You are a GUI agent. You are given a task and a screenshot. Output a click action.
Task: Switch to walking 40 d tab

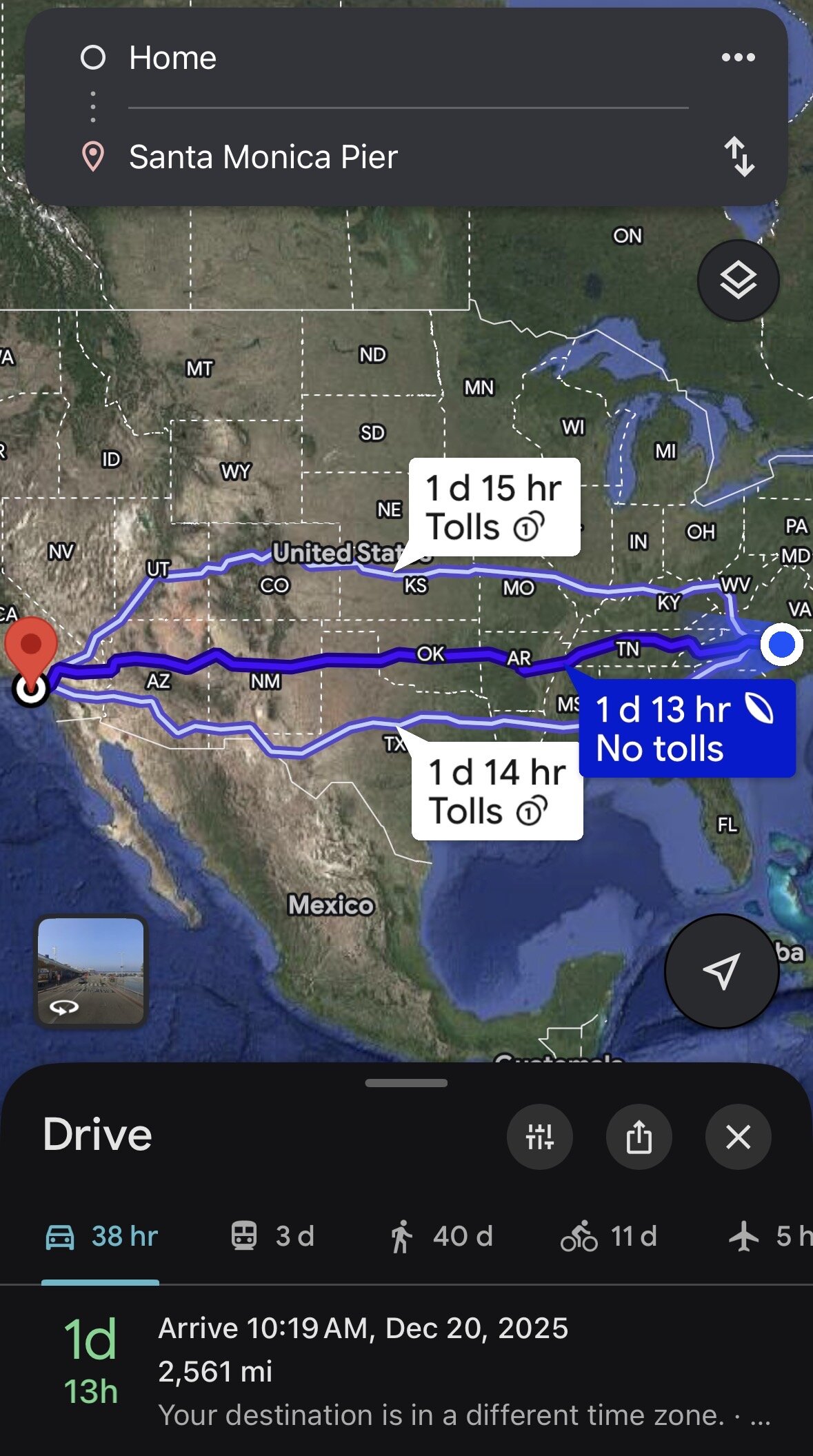pyautogui.click(x=441, y=1236)
